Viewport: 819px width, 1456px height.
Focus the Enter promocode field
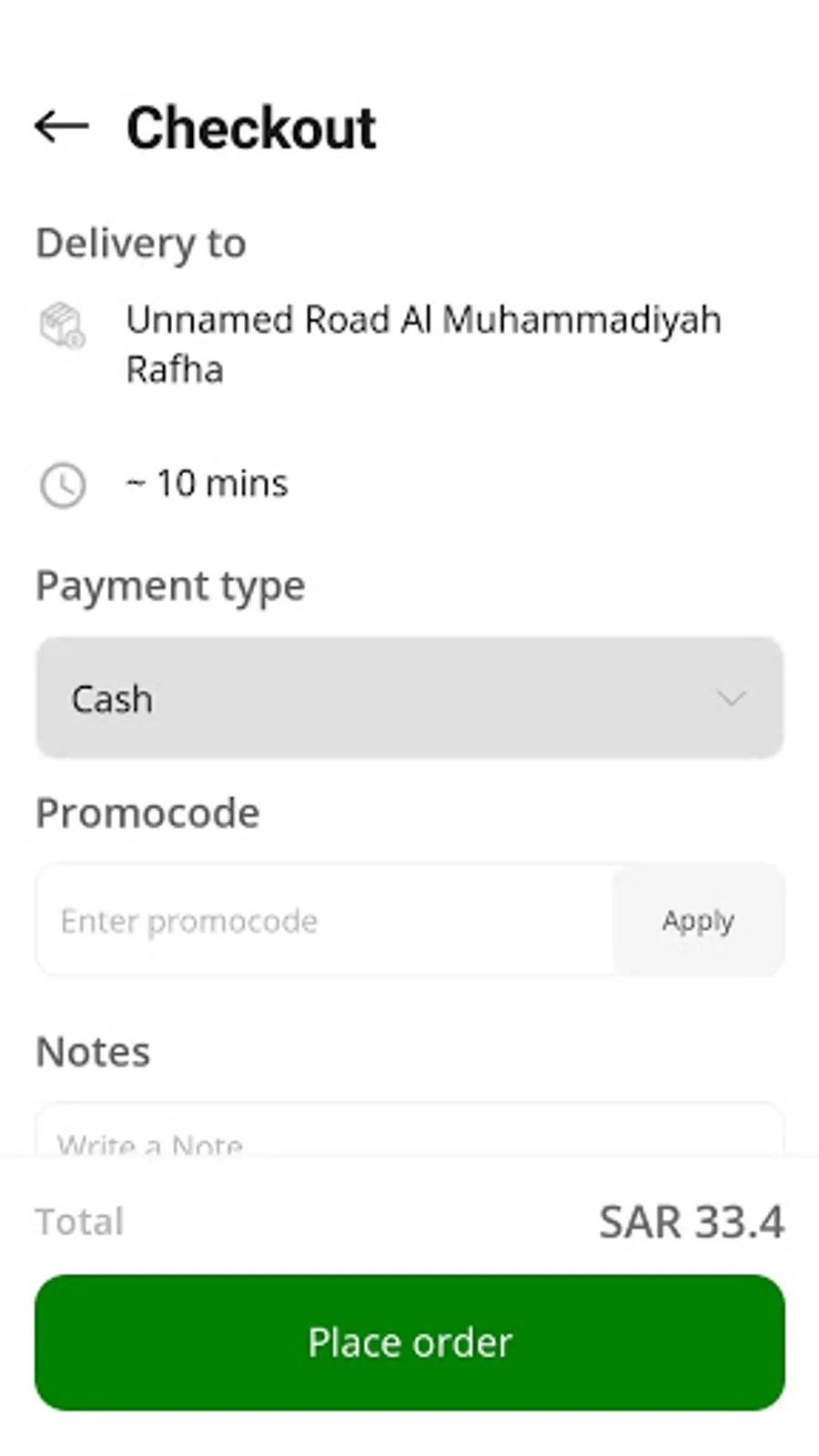click(x=325, y=920)
